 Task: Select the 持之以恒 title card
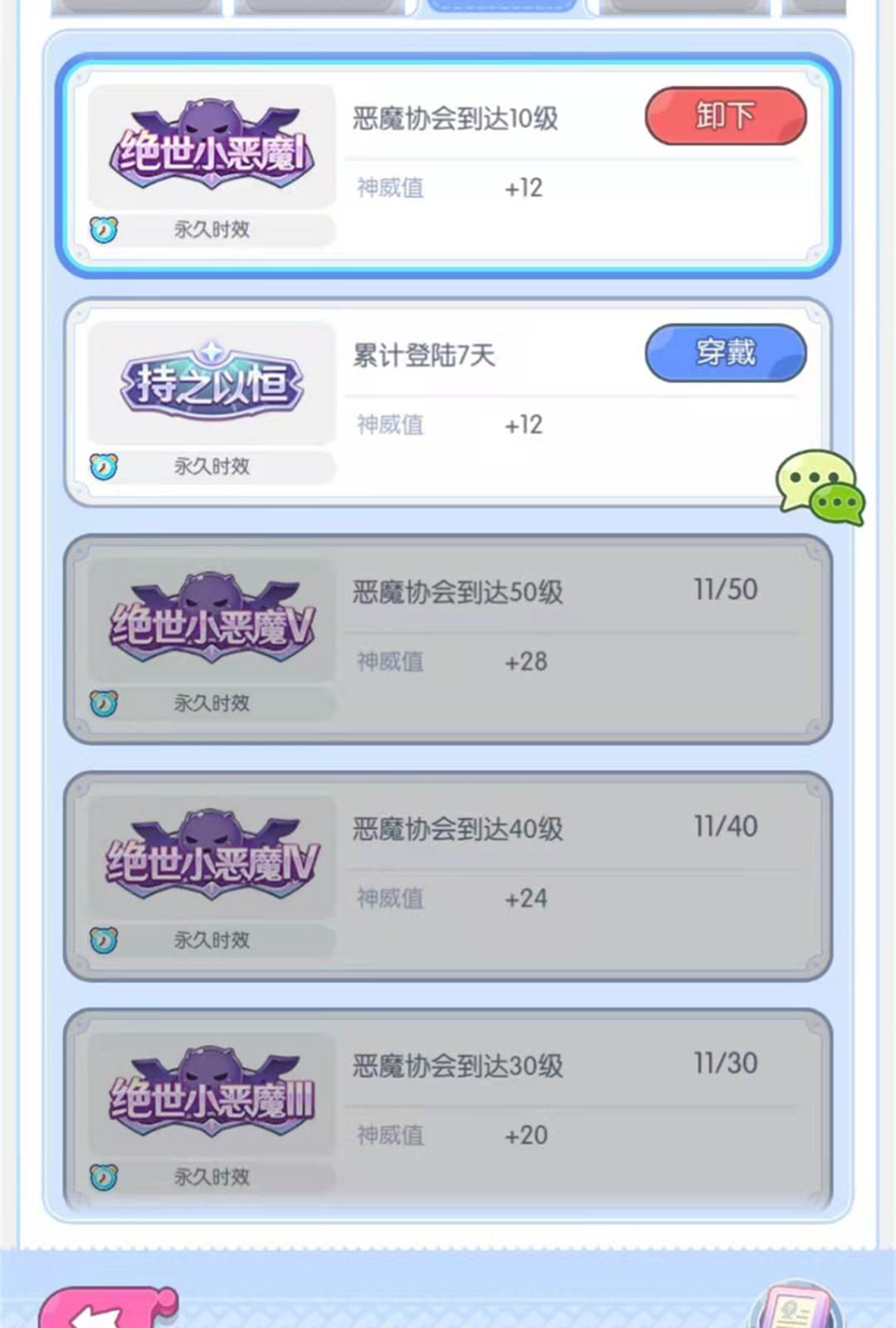click(x=448, y=403)
